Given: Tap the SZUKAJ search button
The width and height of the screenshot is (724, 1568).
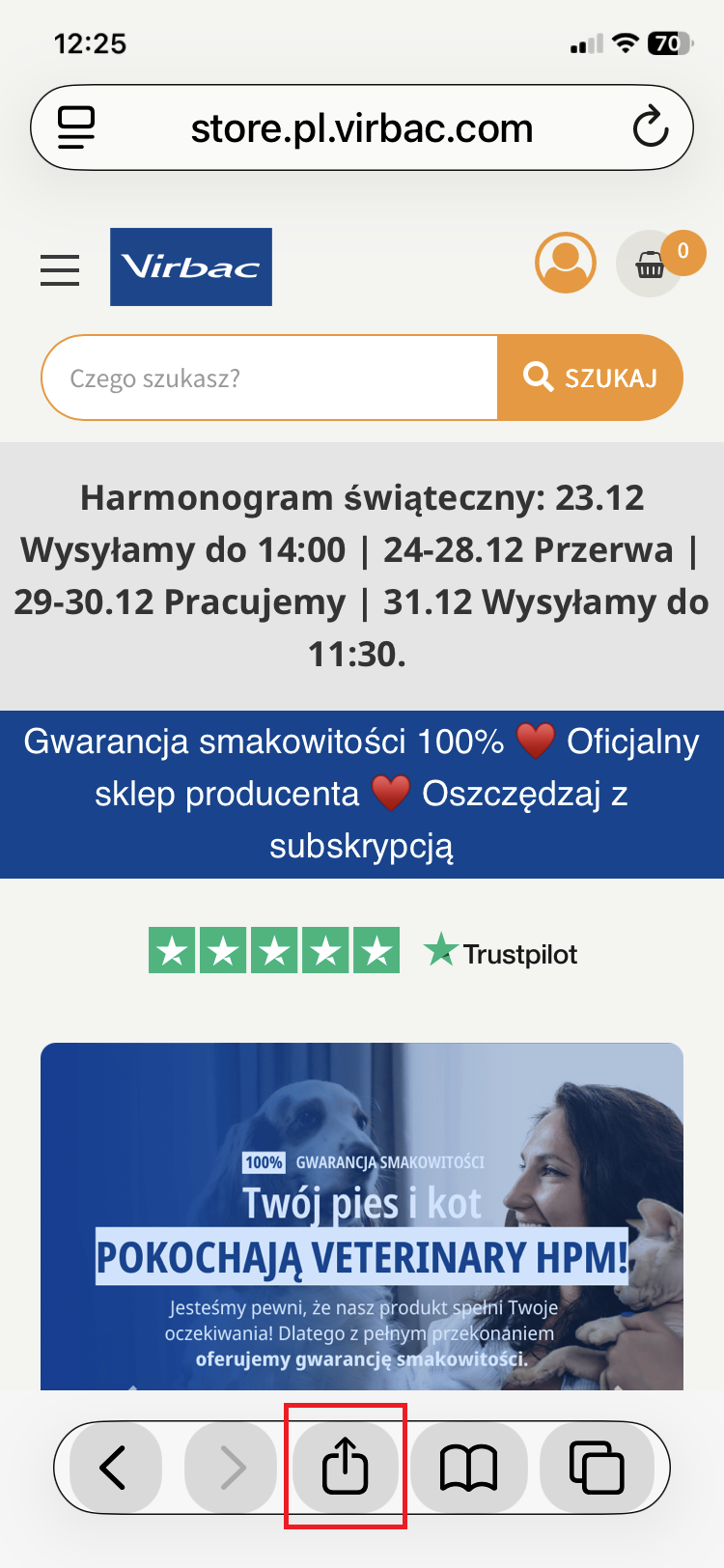Looking at the screenshot, I should coord(590,378).
